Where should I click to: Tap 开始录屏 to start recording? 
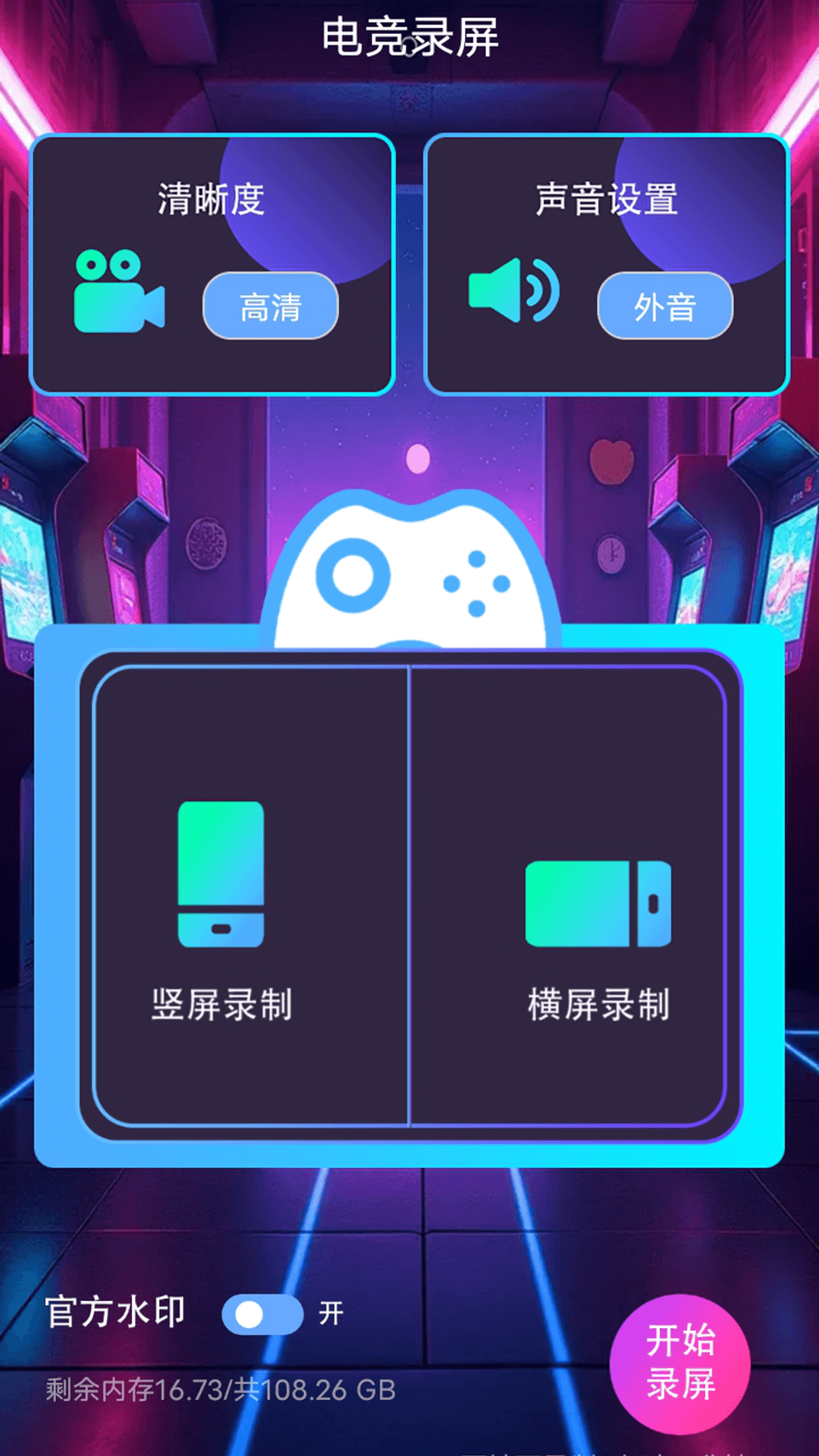coord(680,1363)
